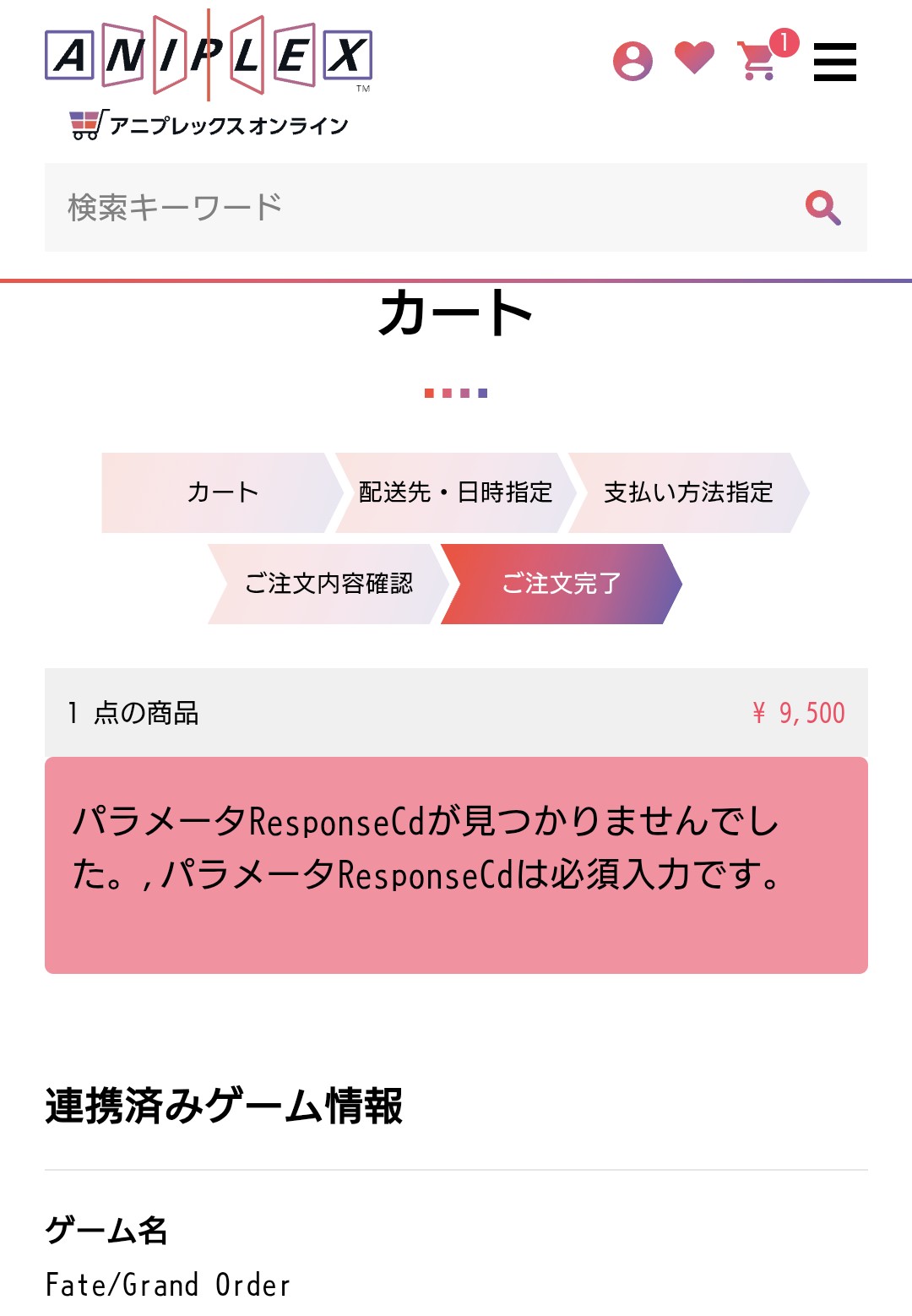Focus the 検索キーワード search field

(x=422, y=207)
